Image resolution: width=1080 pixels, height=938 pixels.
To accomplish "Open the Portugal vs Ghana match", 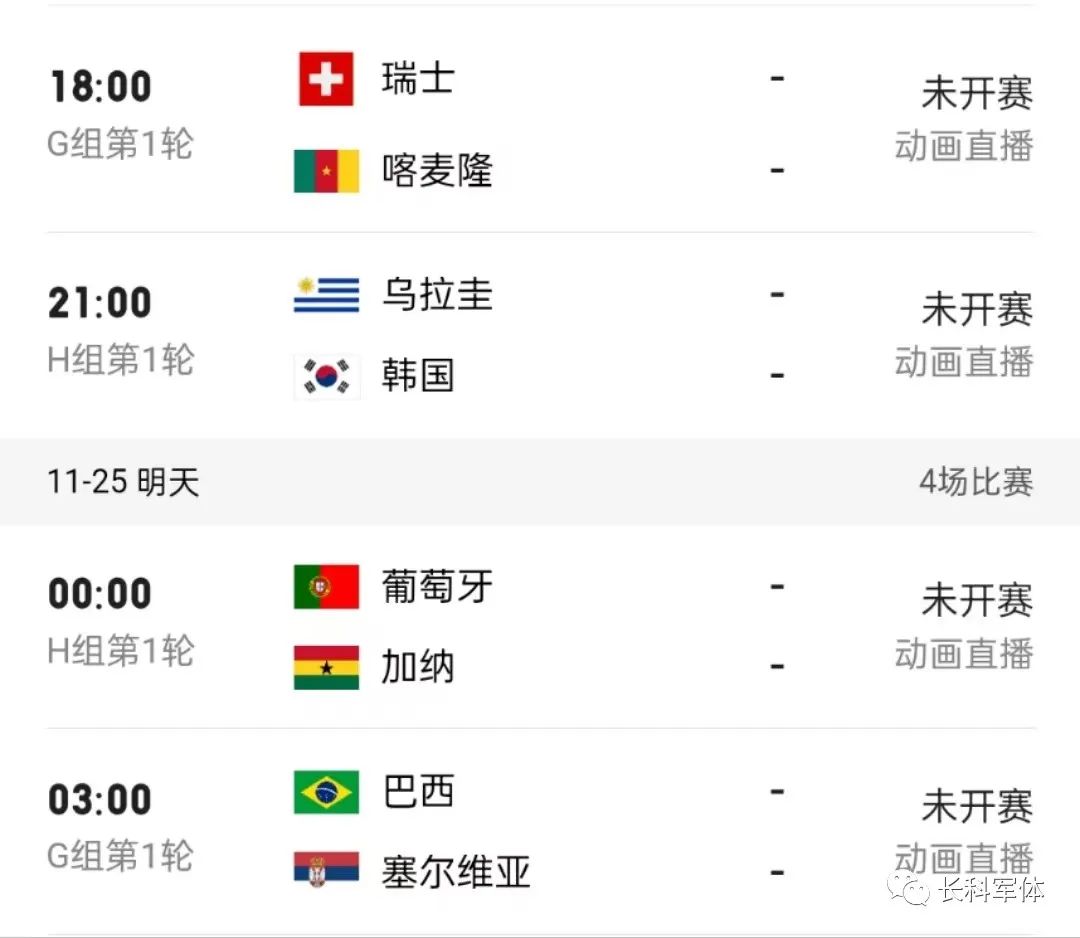I will [540, 626].
